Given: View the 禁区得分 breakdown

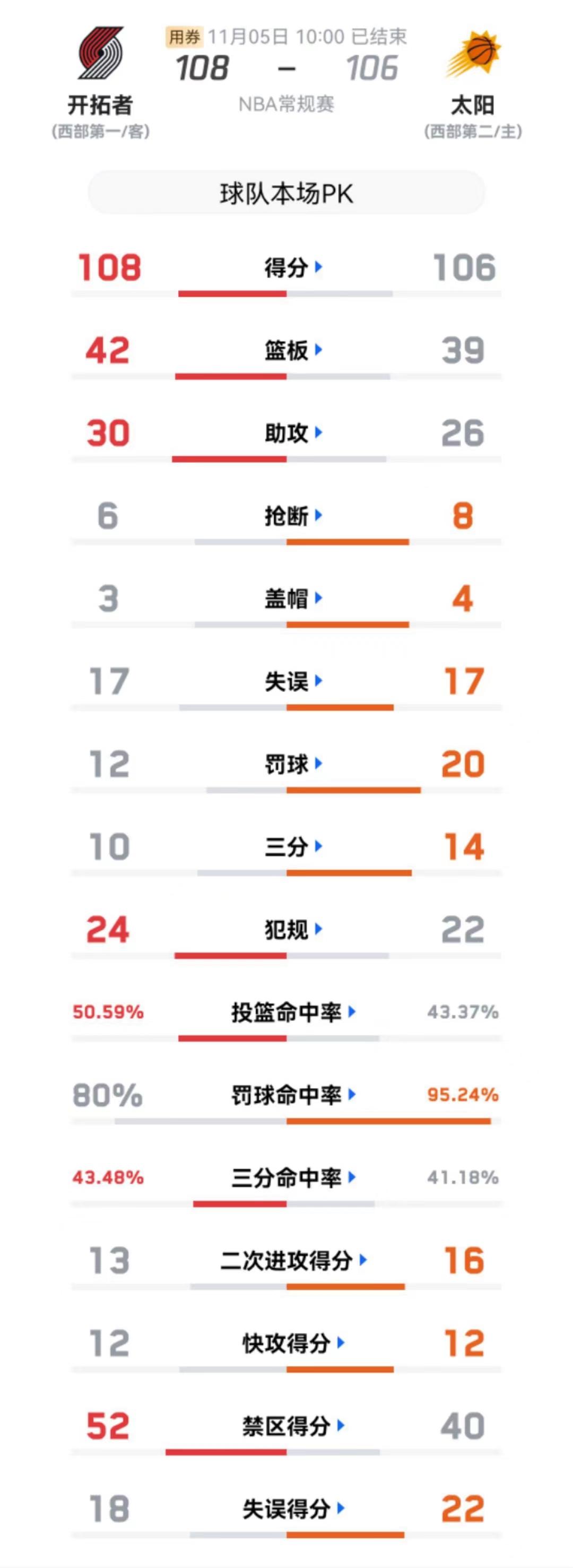Looking at the screenshot, I should point(292,1426).
